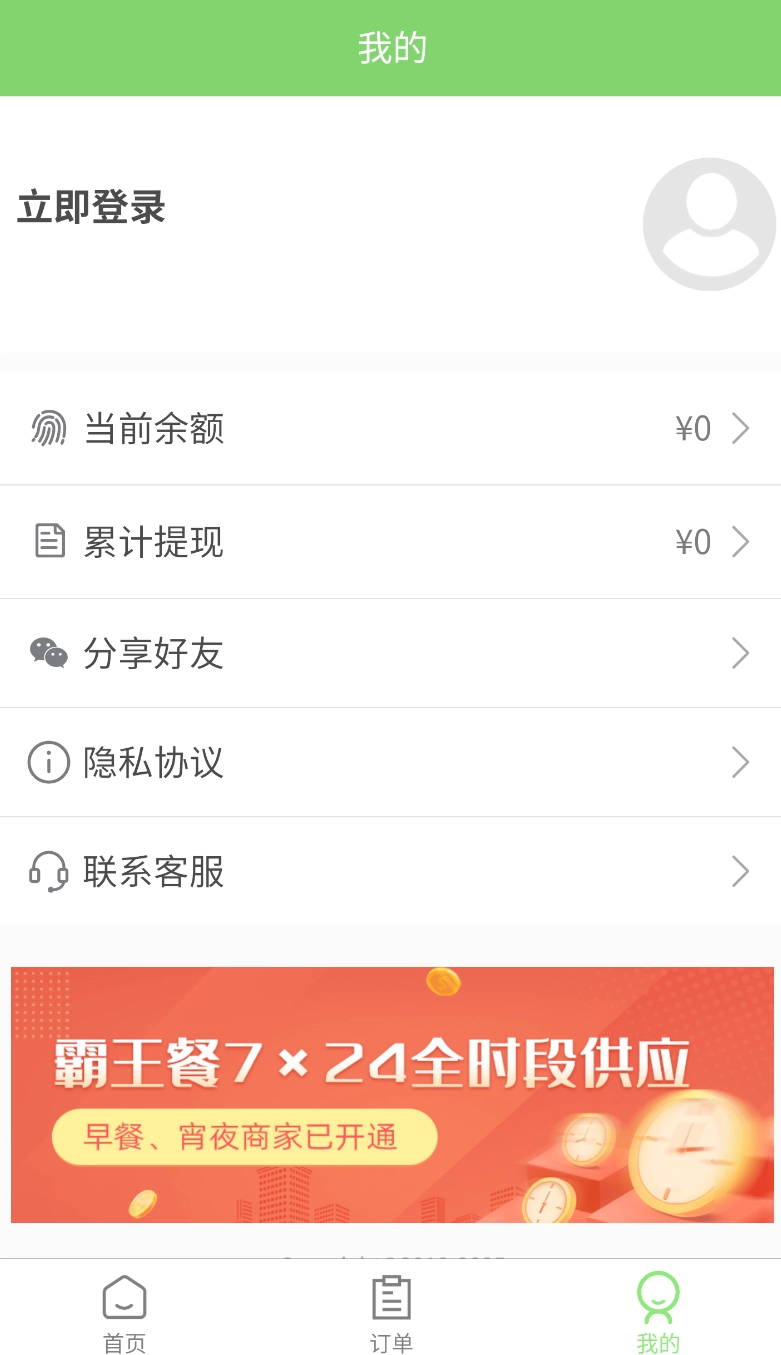Viewport: 781px width, 1355px height.
Task: Click the headset icon beside 联系客服
Action: pos(48,871)
